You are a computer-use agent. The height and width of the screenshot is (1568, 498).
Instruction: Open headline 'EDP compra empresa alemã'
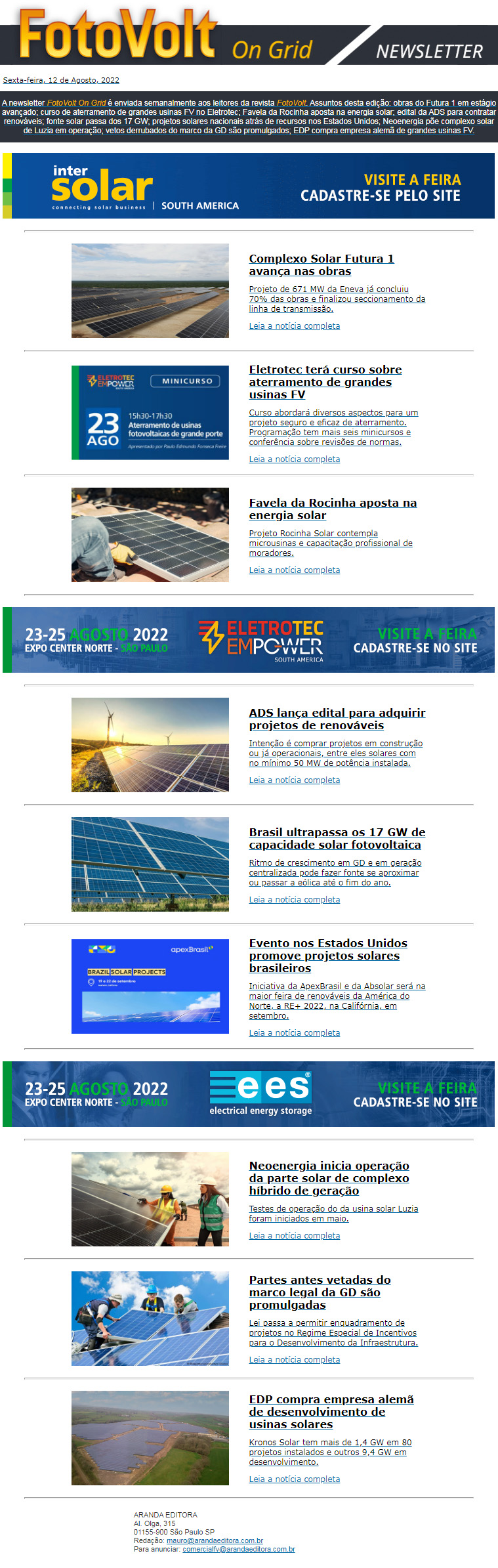coord(331,1411)
